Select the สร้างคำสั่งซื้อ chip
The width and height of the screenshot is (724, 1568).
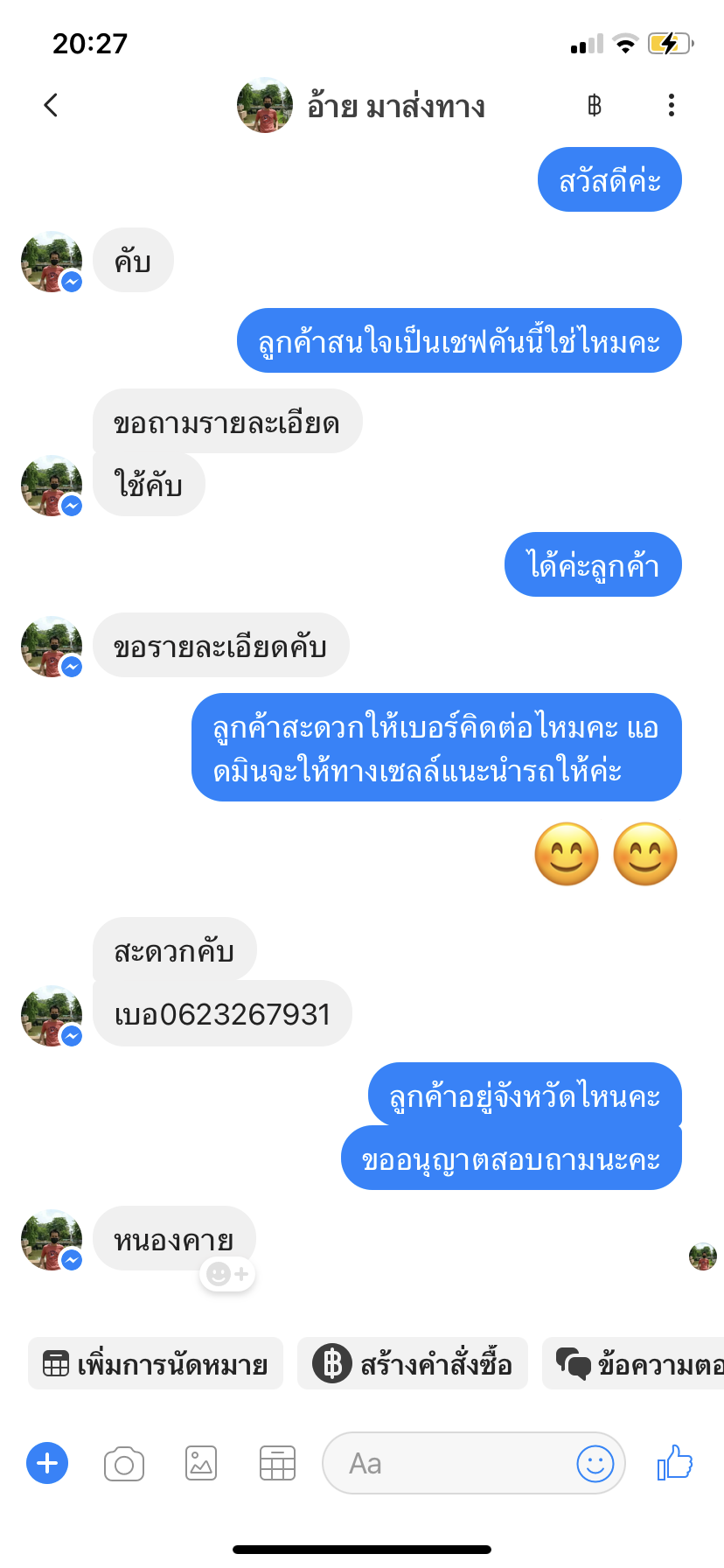tap(413, 1363)
